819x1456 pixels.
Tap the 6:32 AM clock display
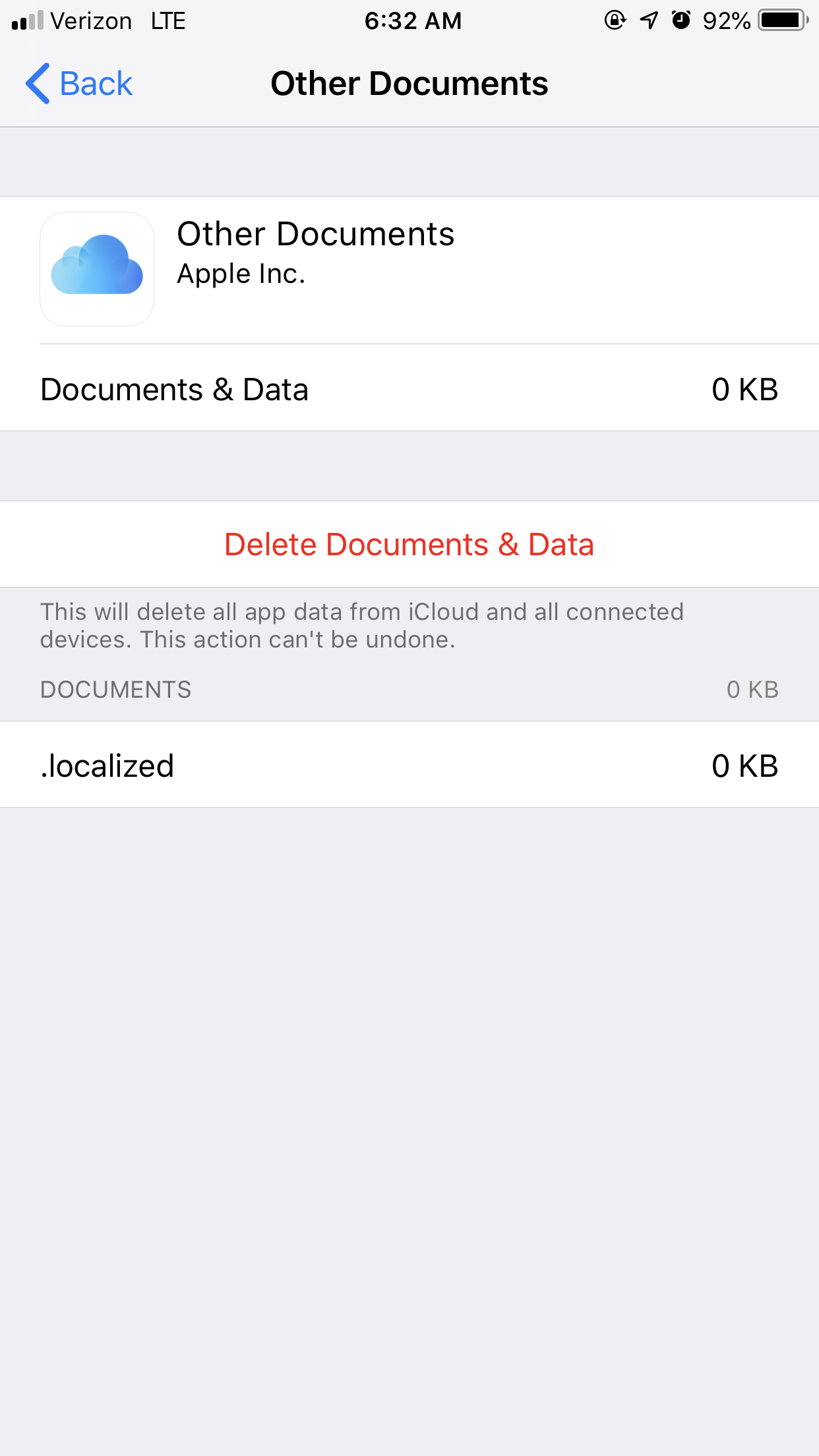point(413,20)
